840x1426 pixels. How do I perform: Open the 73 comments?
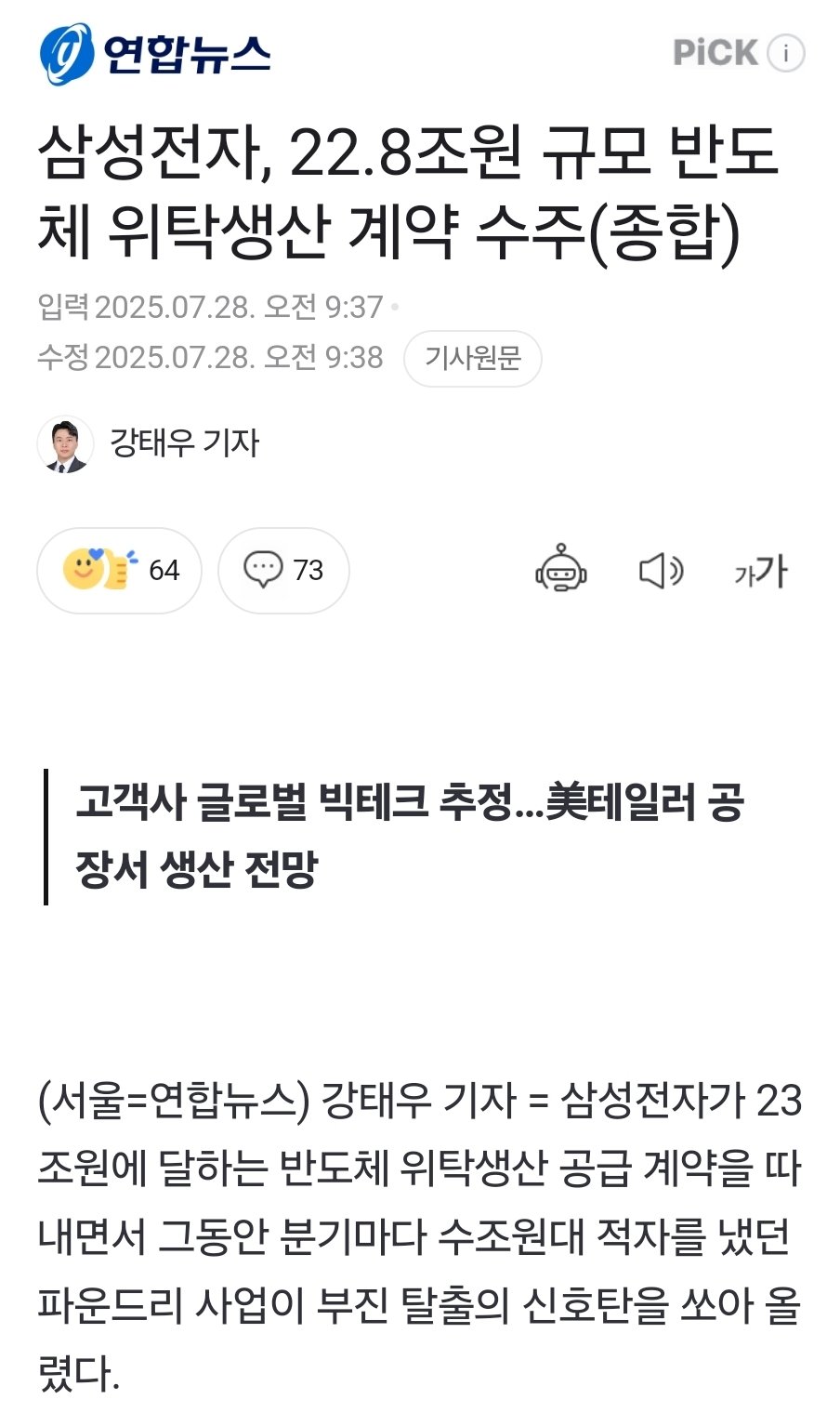click(x=283, y=570)
